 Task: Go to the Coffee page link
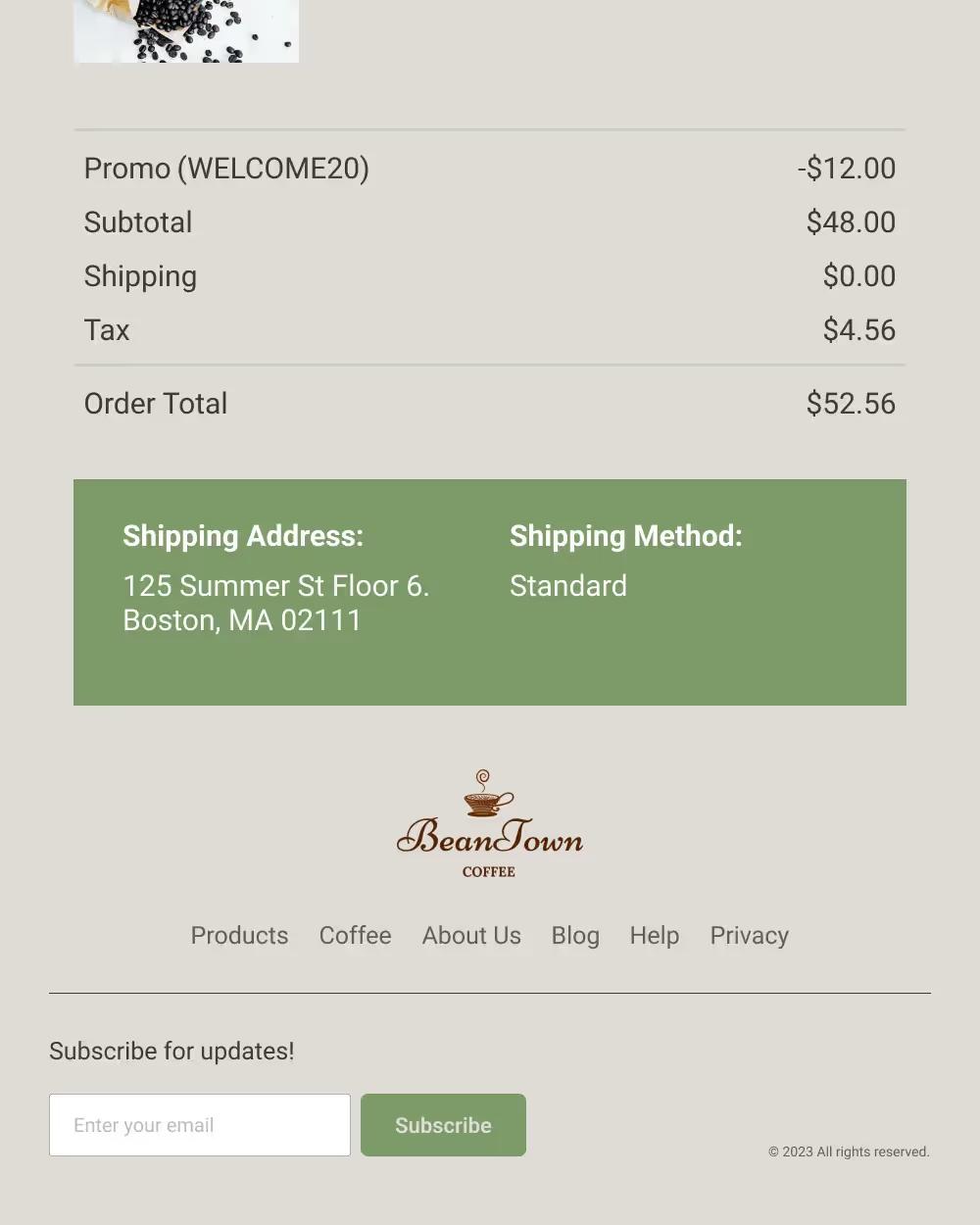355,936
